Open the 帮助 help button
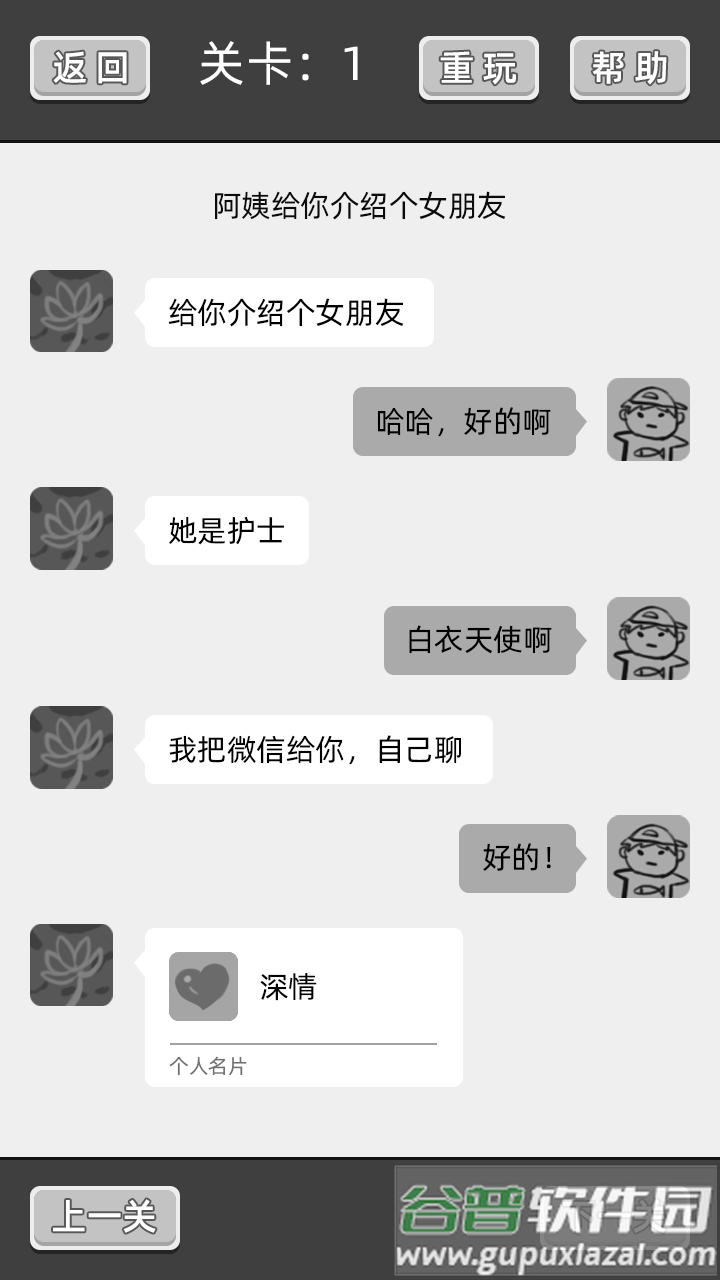Viewport: 720px width, 1280px height. (630, 68)
